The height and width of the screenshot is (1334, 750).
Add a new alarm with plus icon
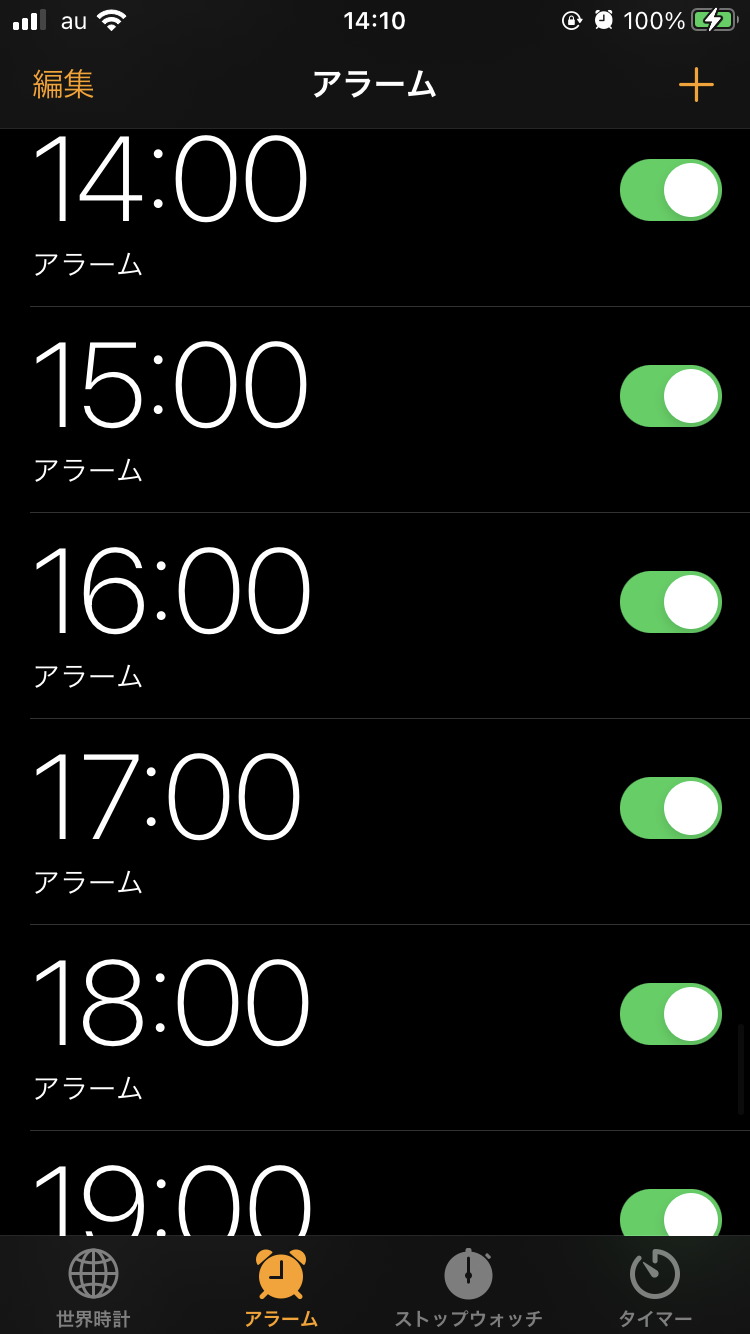[x=696, y=85]
